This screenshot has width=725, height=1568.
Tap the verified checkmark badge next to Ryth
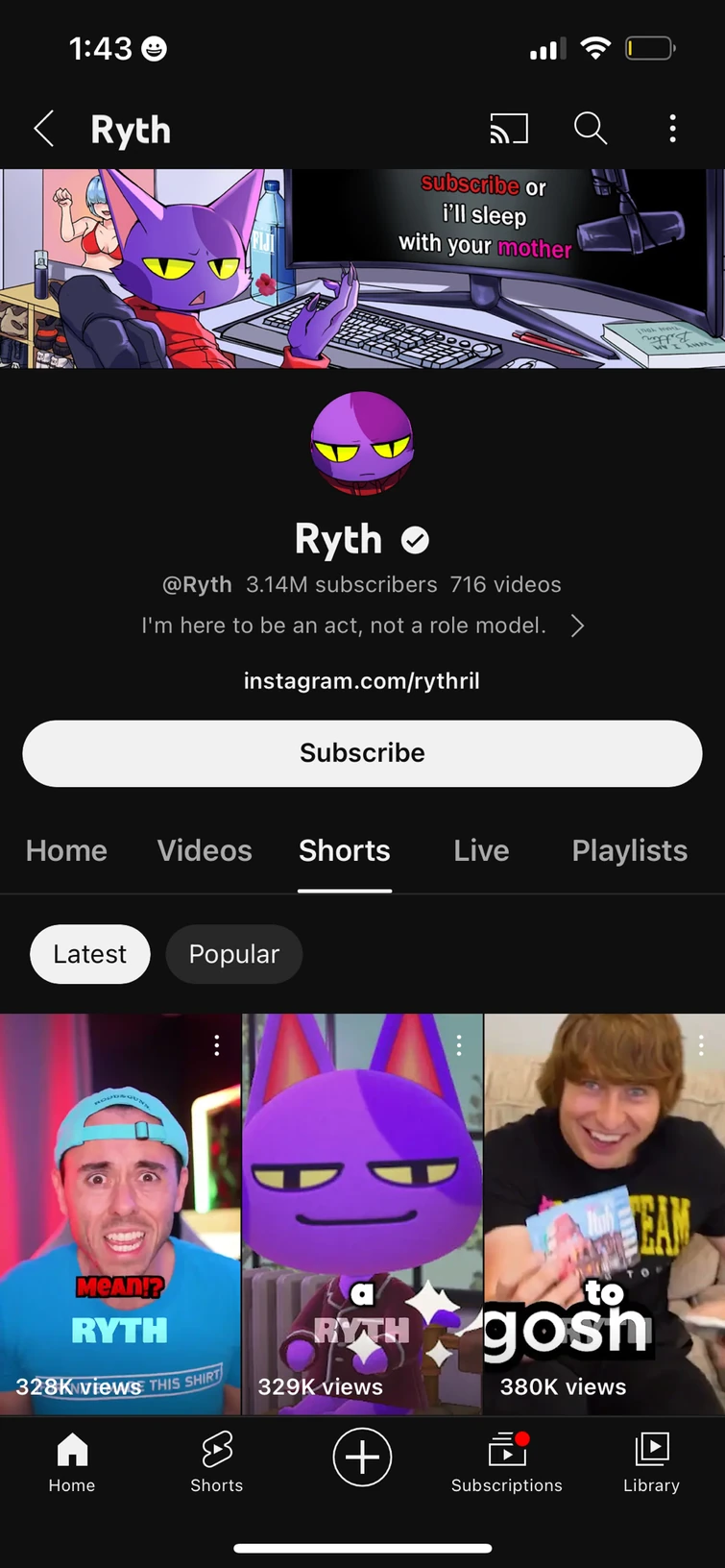pyautogui.click(x=415, y=539)
